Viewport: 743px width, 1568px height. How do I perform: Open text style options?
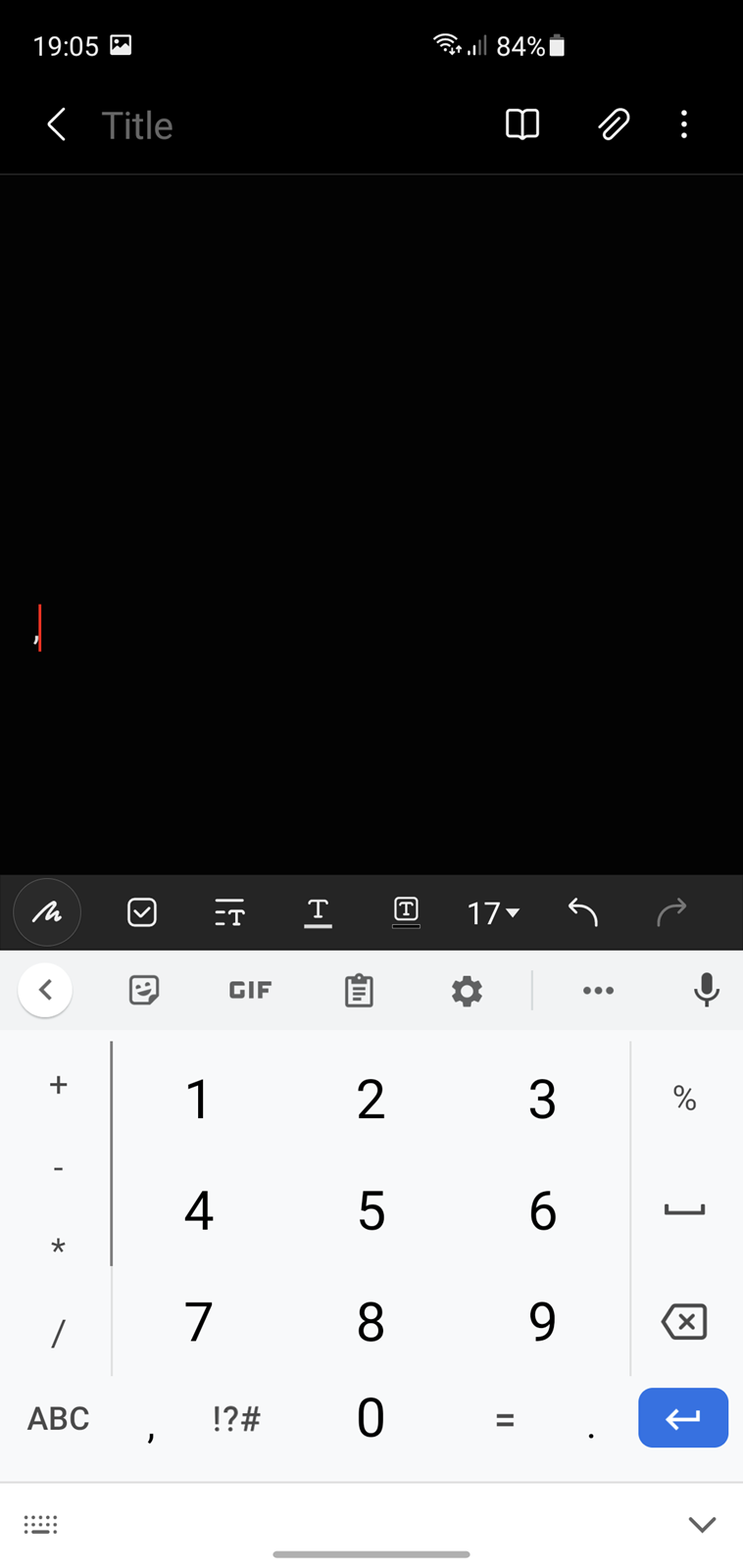[229, 912]
